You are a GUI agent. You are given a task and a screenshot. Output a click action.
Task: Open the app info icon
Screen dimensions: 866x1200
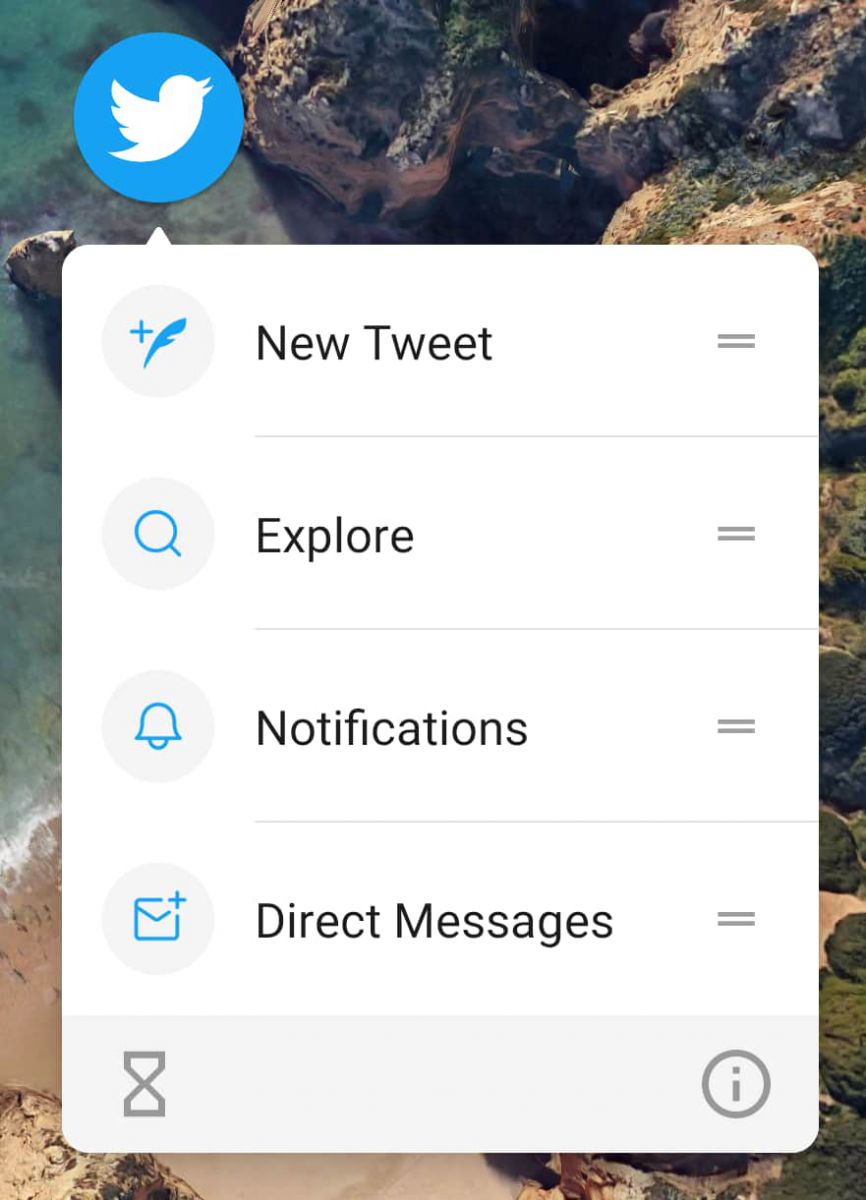click(x=735, y=1084)
